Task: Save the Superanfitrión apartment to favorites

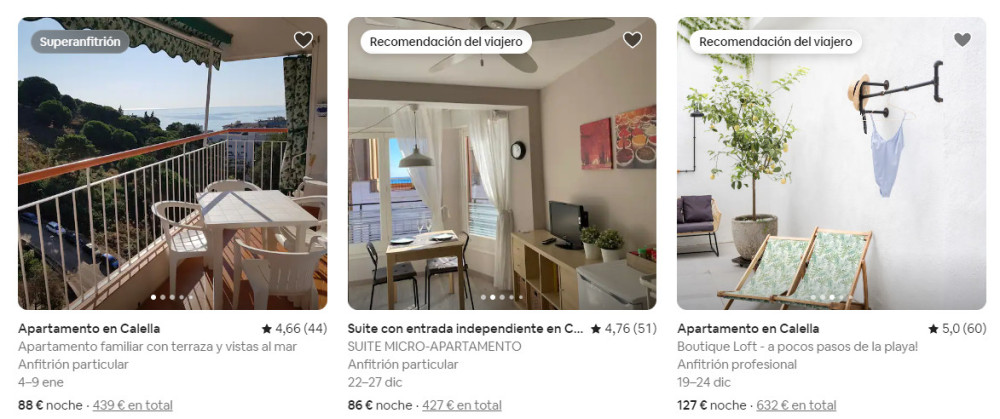Action: 303,40
